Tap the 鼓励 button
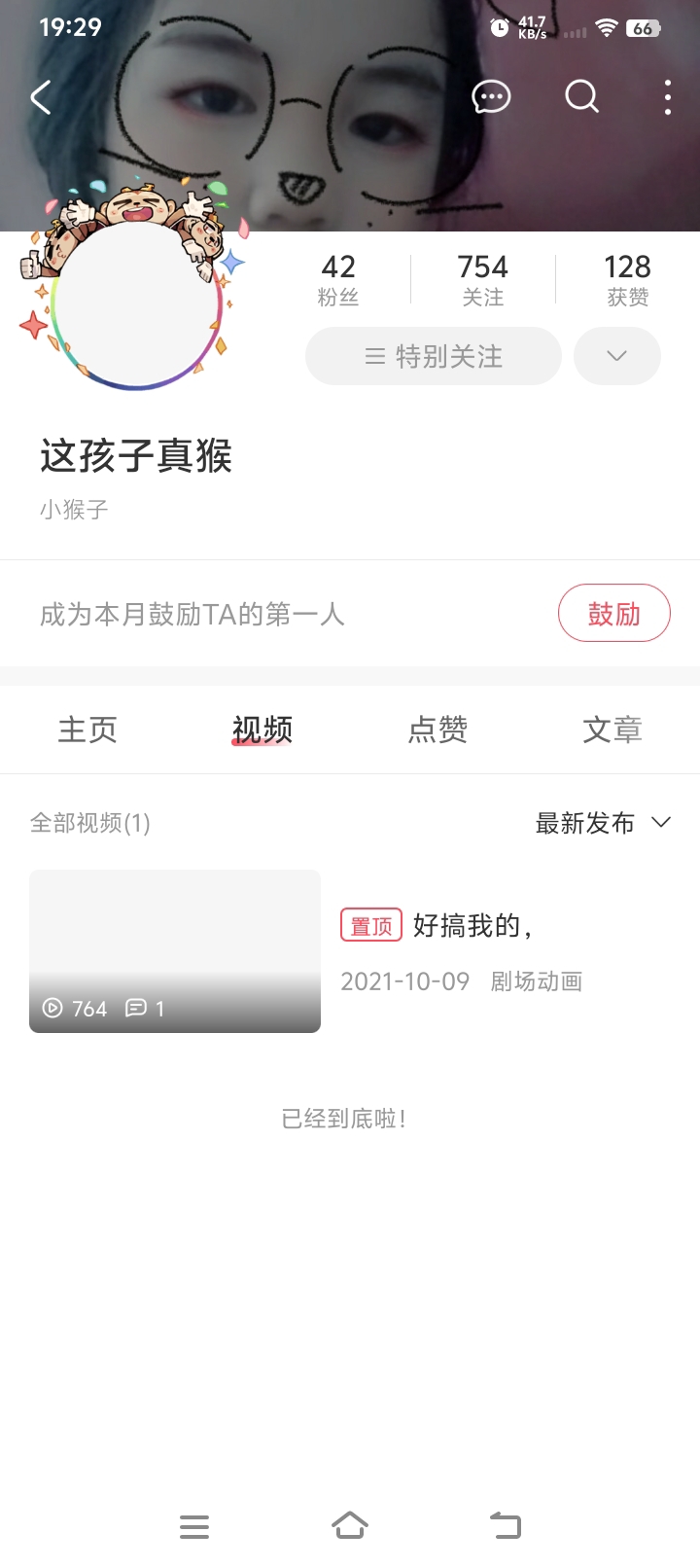 pos(614,613)
